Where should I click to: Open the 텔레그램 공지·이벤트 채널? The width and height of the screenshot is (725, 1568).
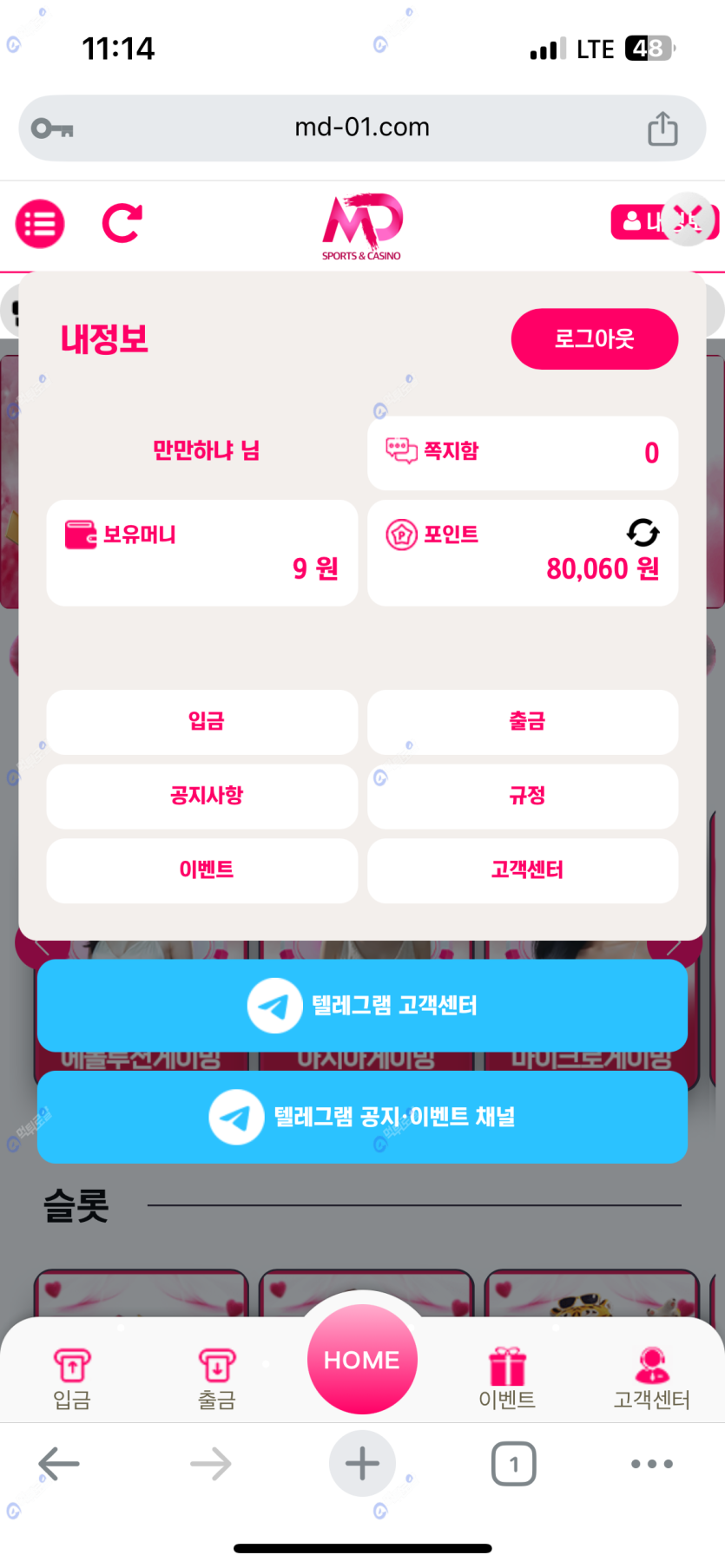(x=362, y=1117)
